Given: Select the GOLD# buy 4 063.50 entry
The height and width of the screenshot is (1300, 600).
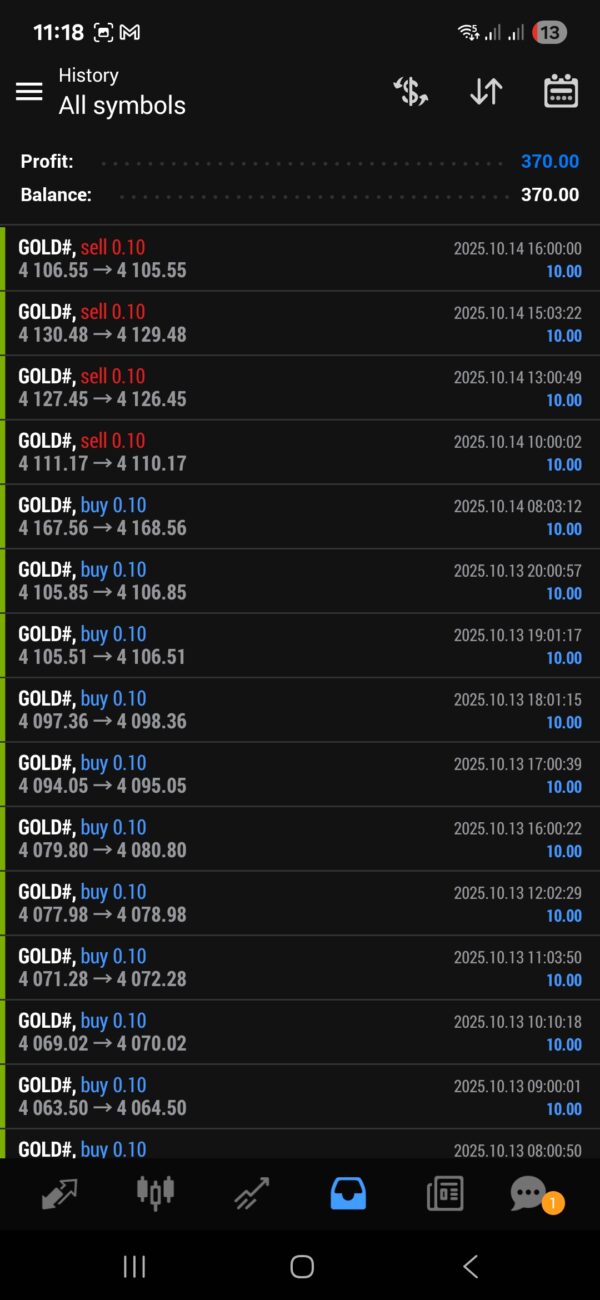Looking at the screenshot, I should [x=300, y=1097].
